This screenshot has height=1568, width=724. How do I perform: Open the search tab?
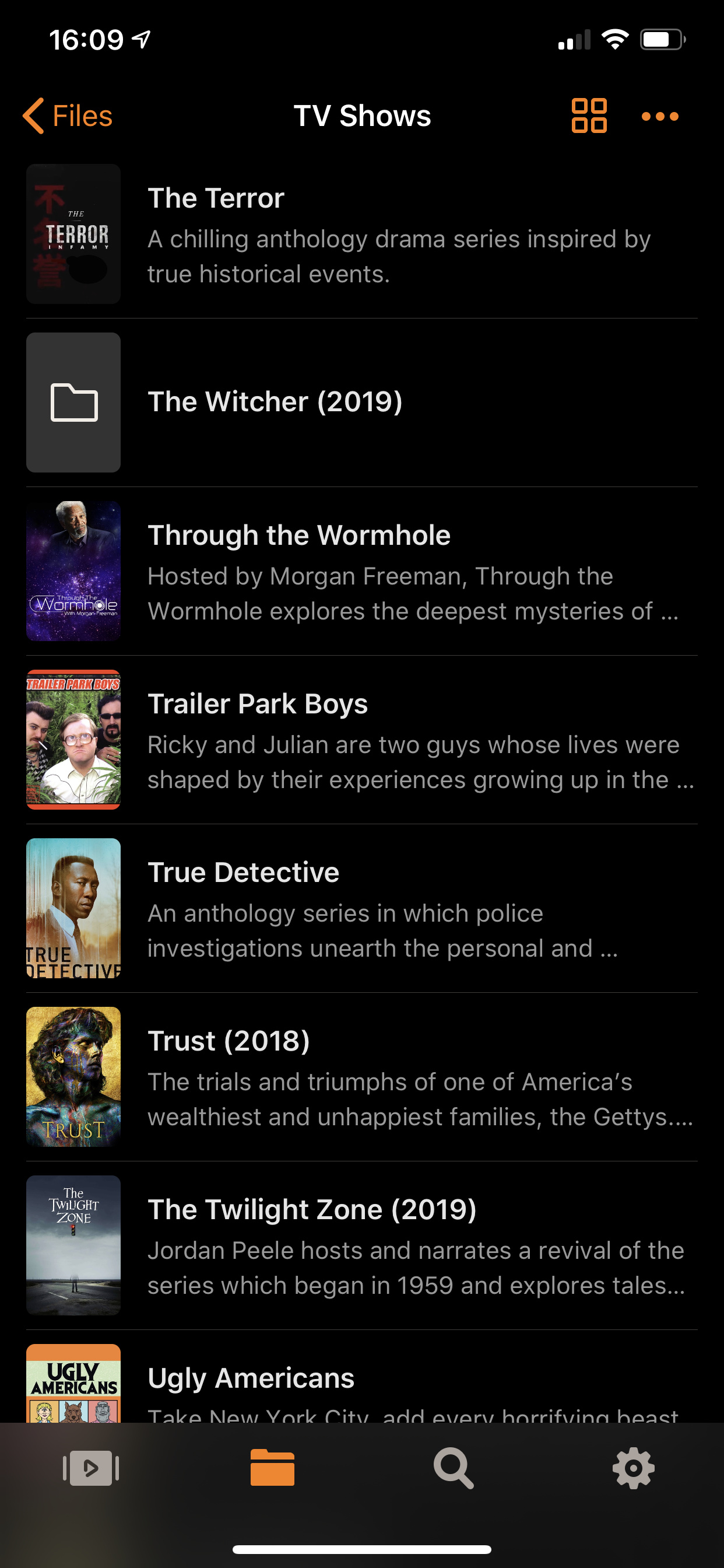coord(453,1468)
